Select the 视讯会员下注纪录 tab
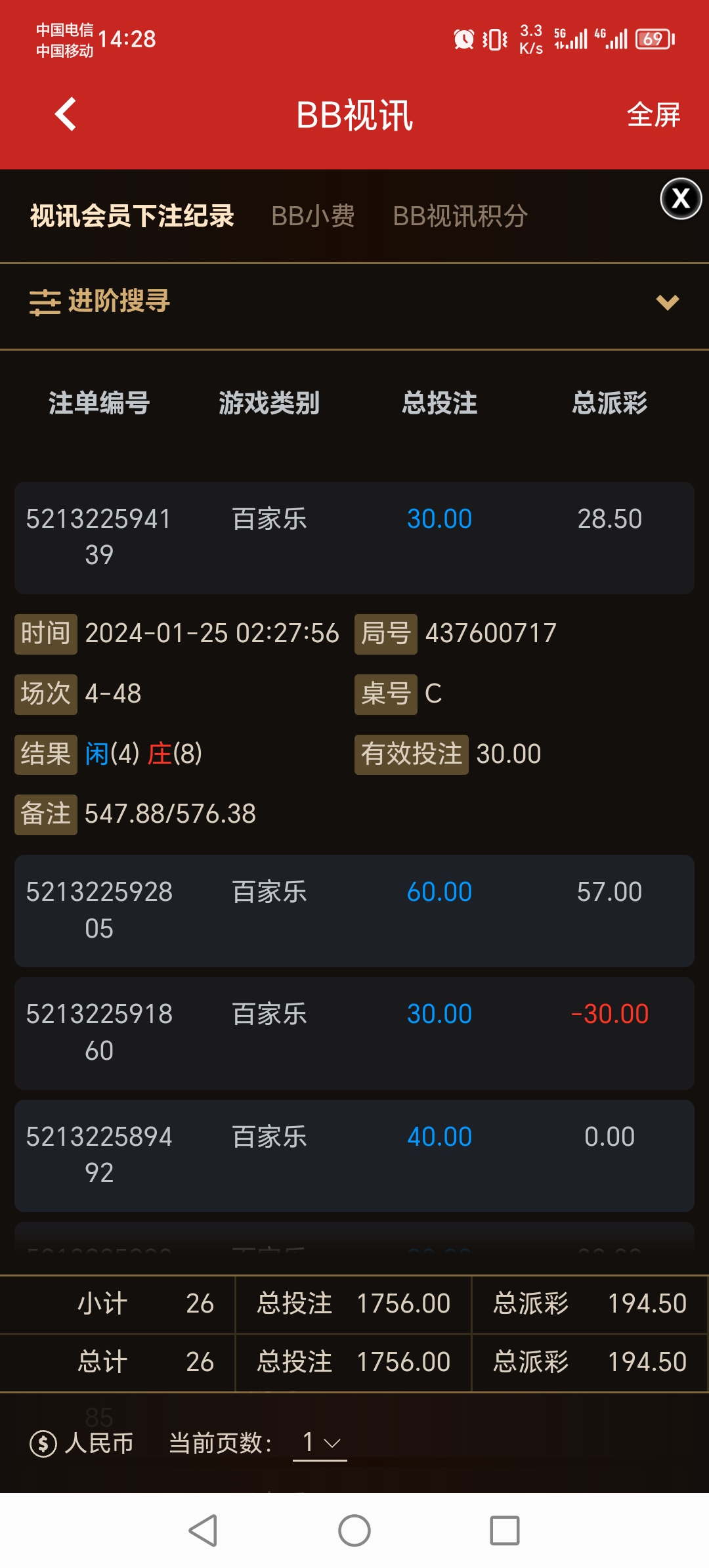 point(132,216)
